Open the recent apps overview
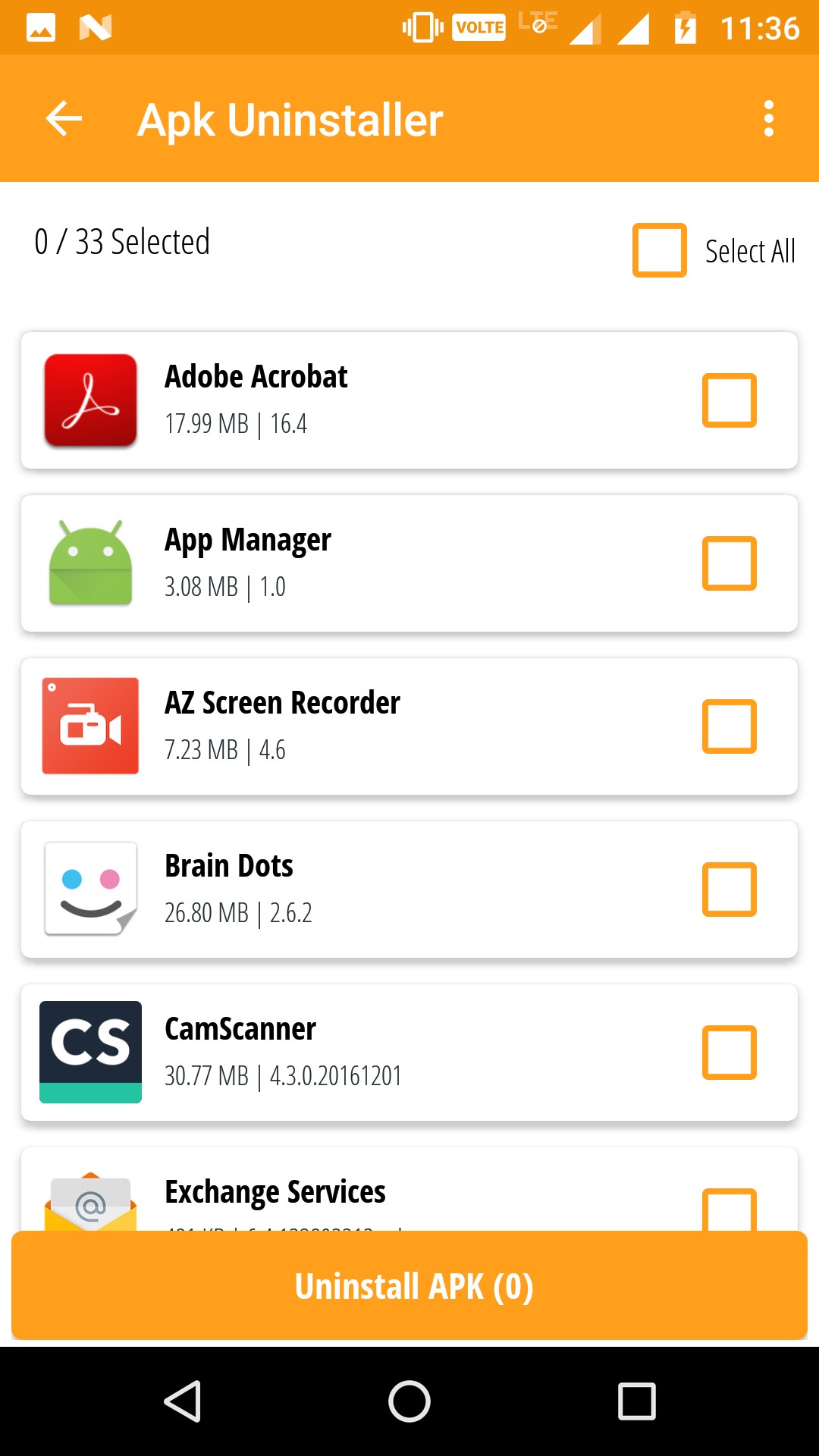 pyautogui.click(x=636, y=1401)
